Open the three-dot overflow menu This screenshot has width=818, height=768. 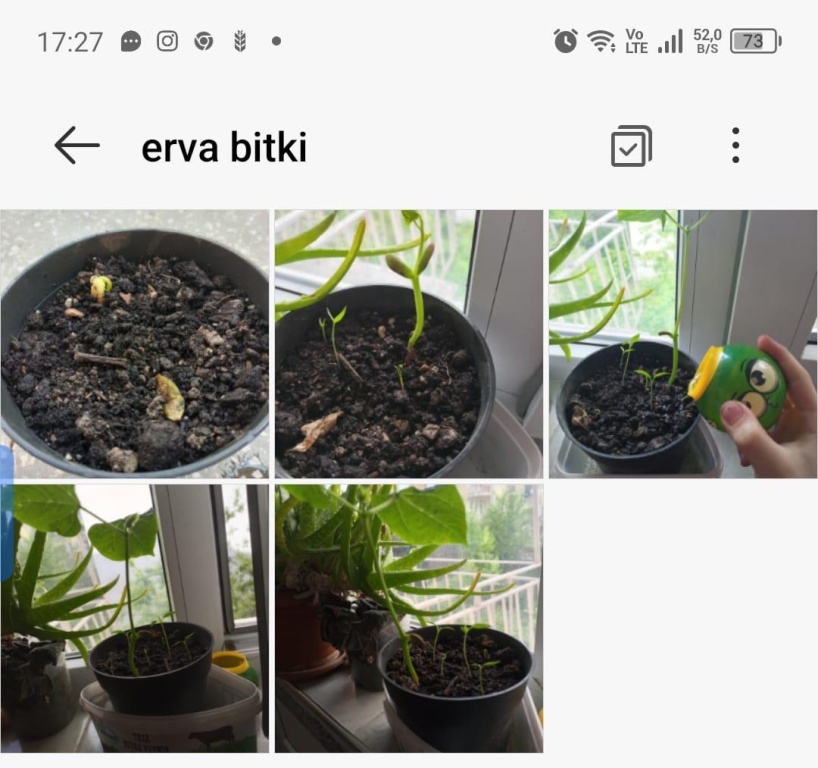pos(735,146)
